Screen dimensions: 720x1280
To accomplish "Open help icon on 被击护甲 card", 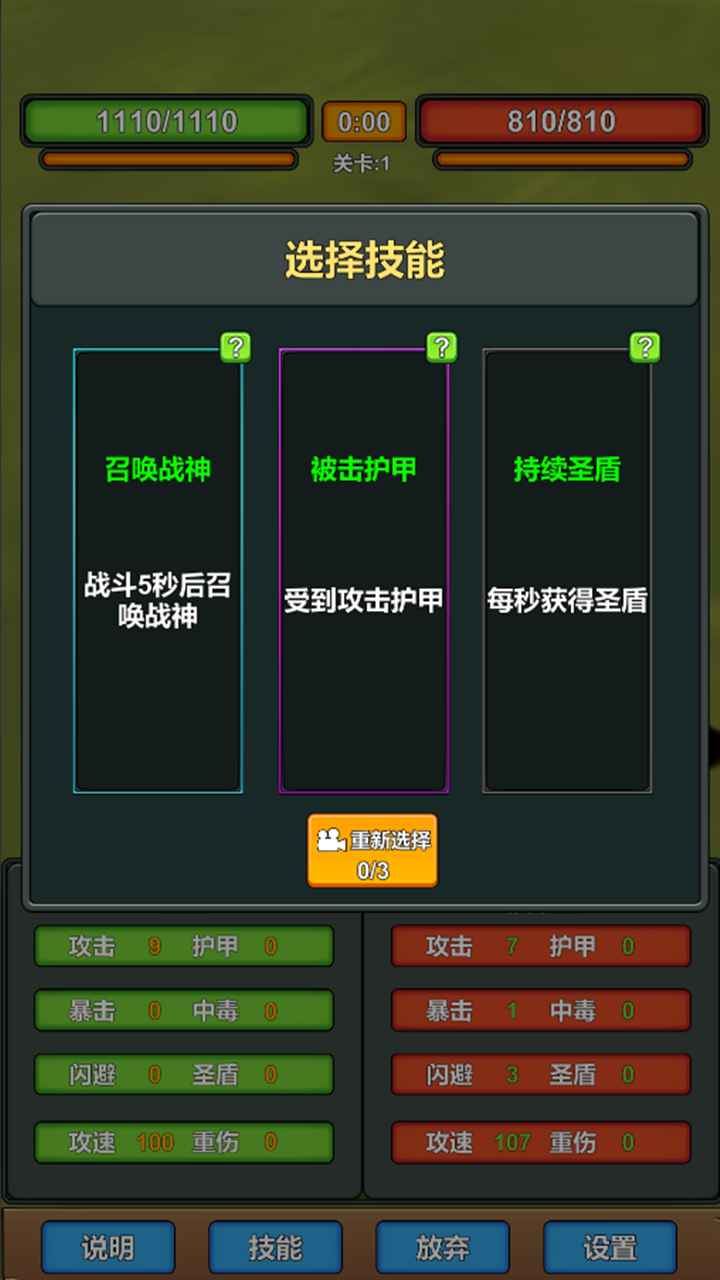I will click(x=441, y=348).
